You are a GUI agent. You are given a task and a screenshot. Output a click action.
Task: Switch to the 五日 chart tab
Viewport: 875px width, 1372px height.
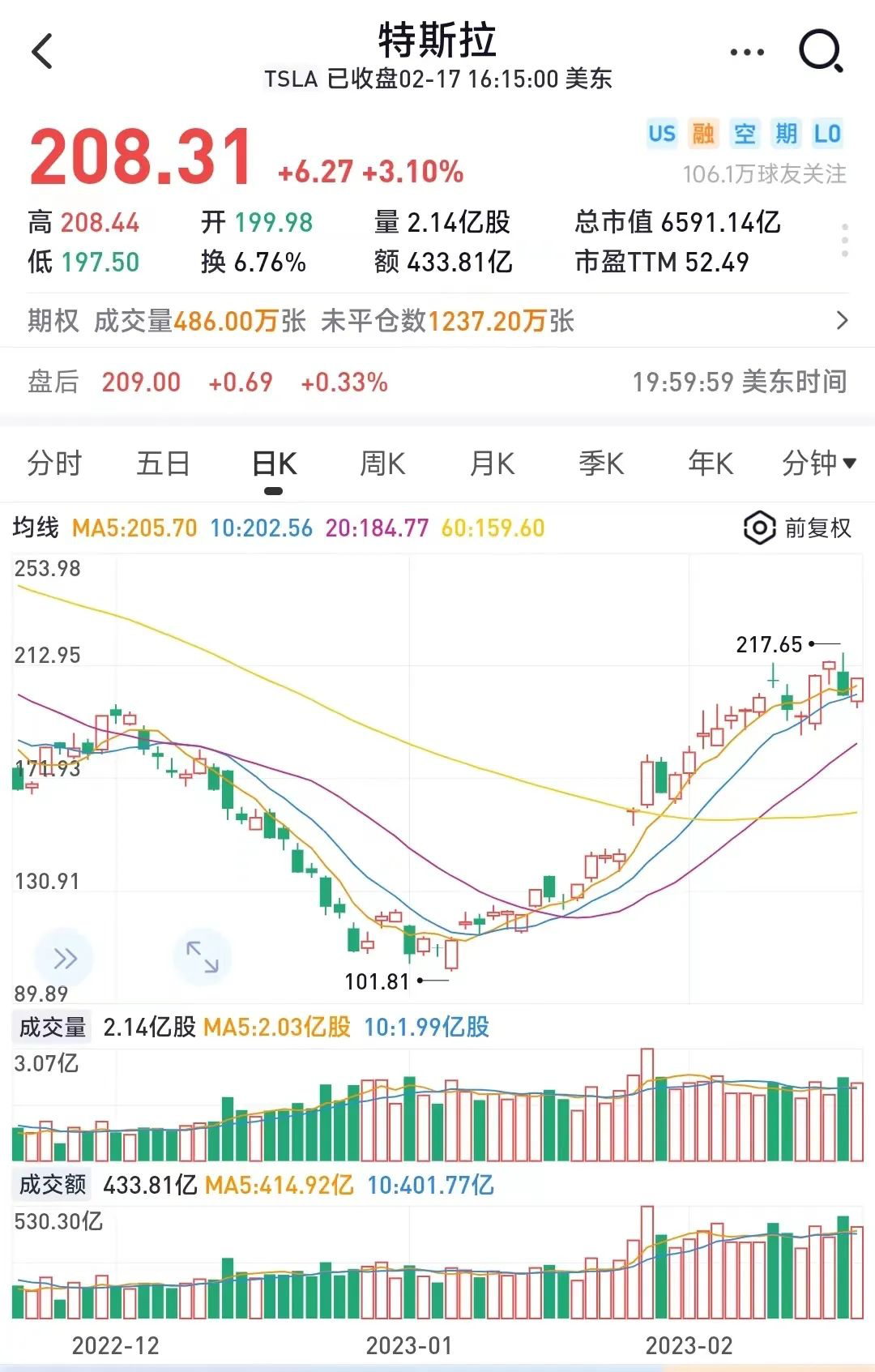[x=163, y=464]
